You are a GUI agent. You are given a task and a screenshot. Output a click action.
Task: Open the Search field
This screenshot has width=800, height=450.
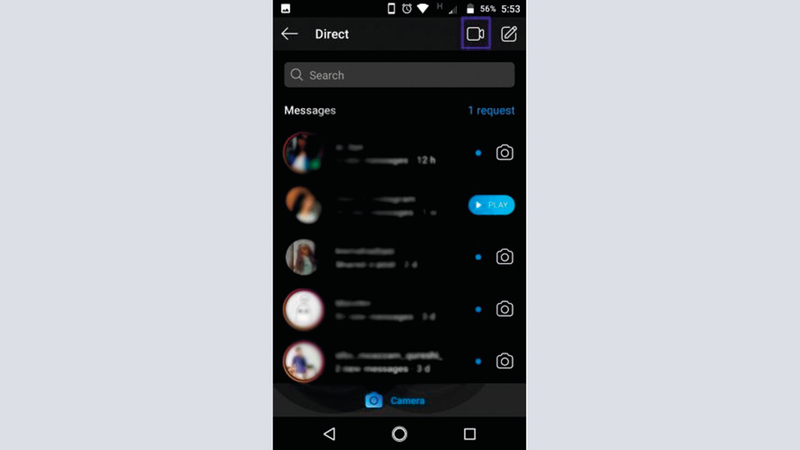coord(399,75)
